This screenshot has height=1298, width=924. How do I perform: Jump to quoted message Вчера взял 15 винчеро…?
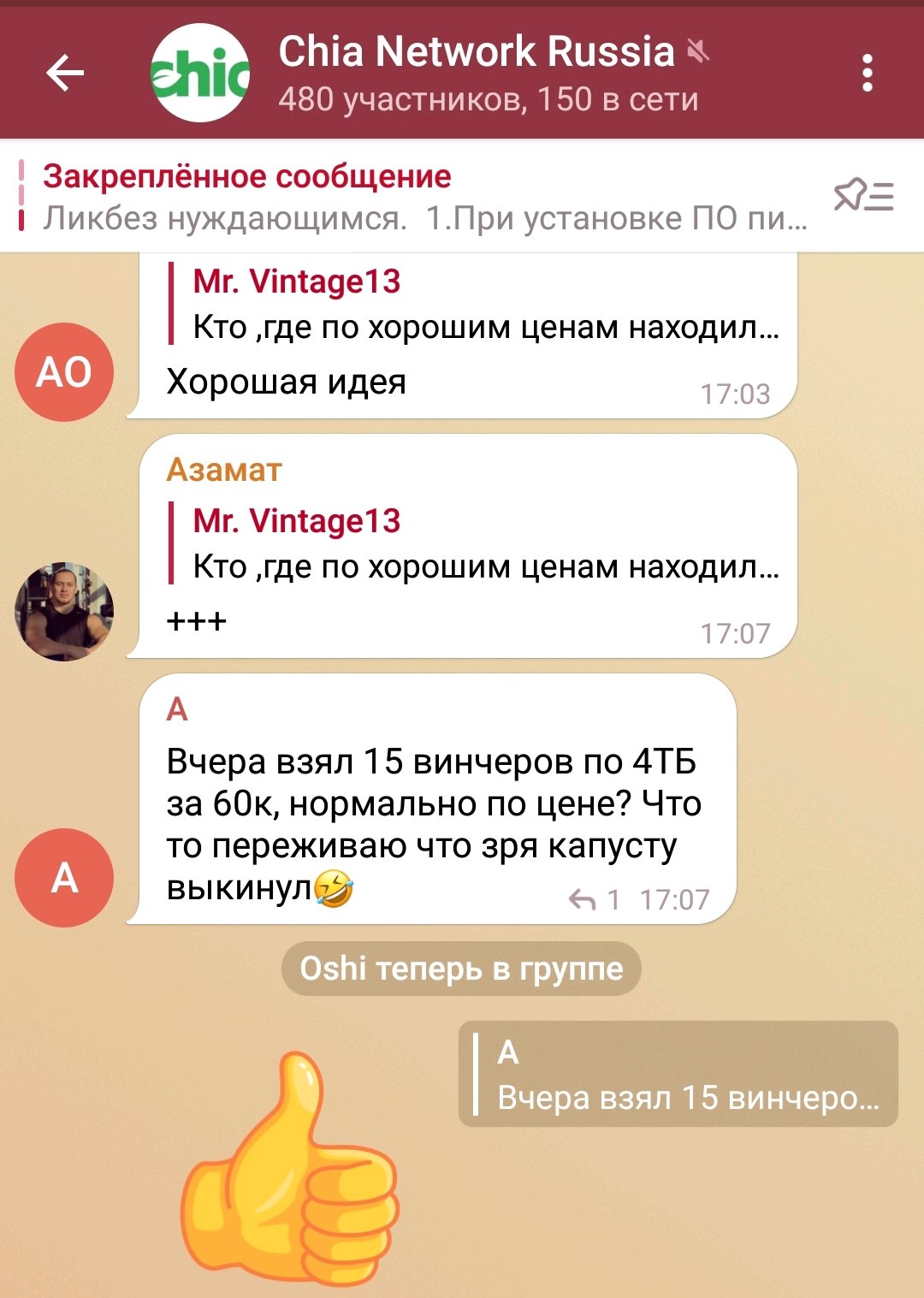(678, 1075)
